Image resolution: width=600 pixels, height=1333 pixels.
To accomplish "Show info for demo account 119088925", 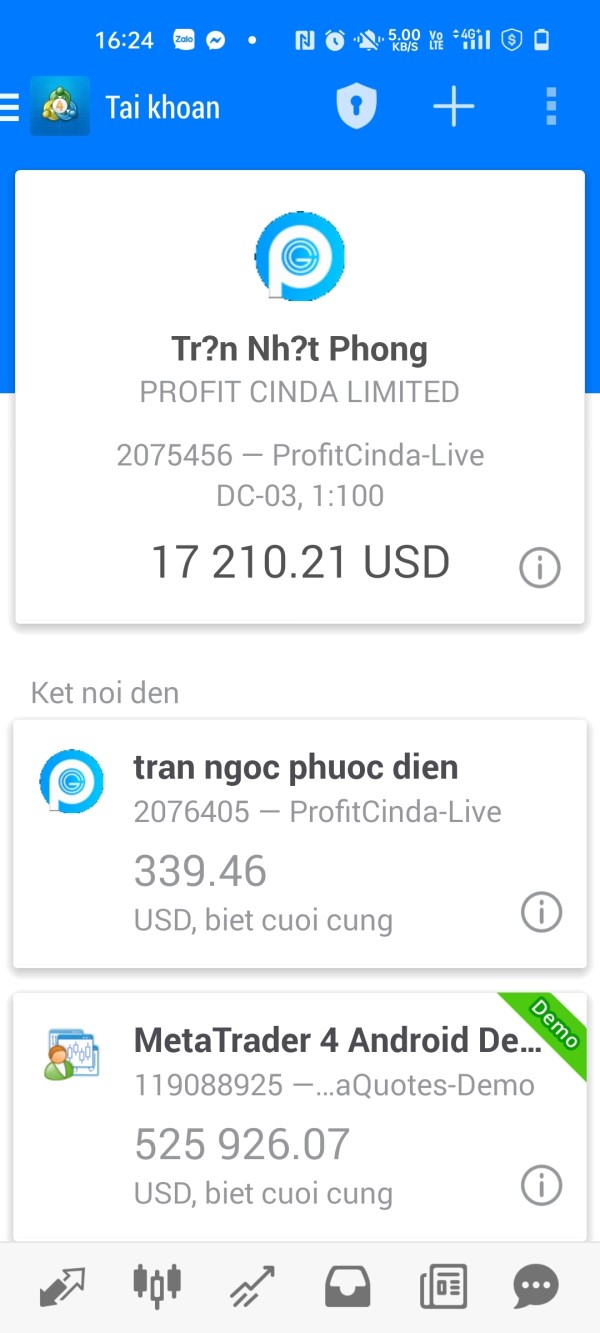I will click(x=542, y=1186).
